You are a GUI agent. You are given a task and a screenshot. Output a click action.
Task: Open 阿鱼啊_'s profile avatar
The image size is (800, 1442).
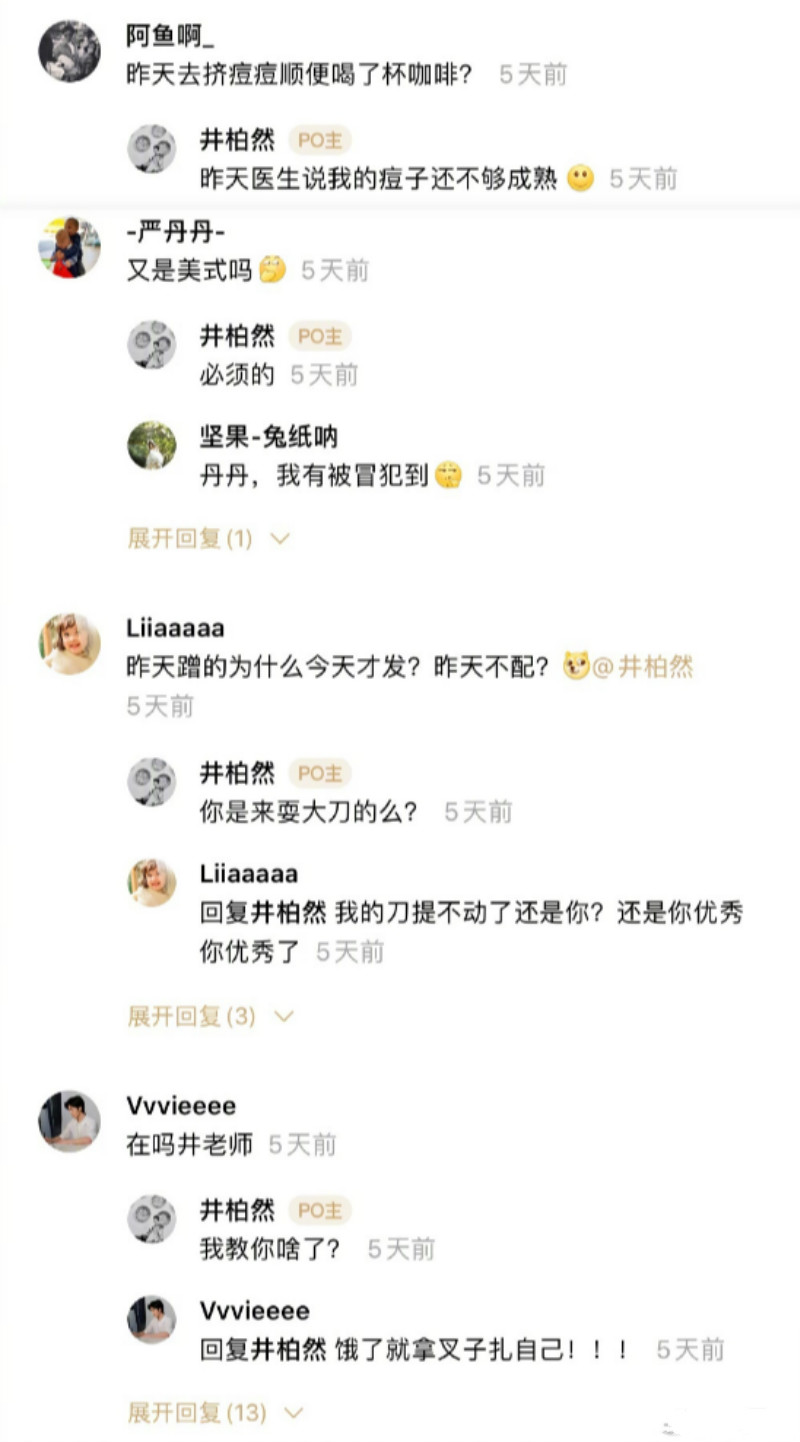69,51
